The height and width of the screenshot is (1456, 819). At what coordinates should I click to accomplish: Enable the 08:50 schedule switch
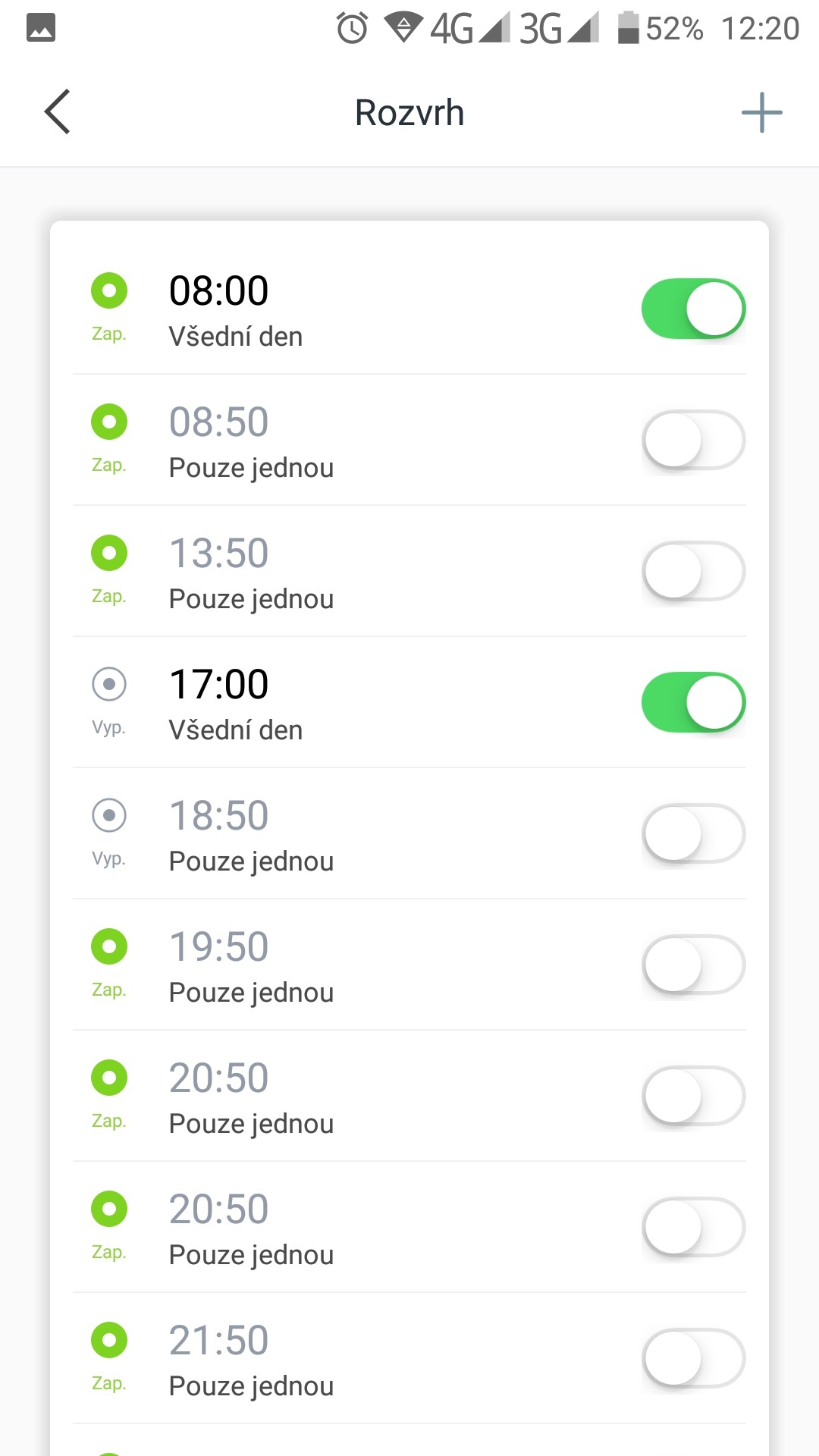point(693,440)
